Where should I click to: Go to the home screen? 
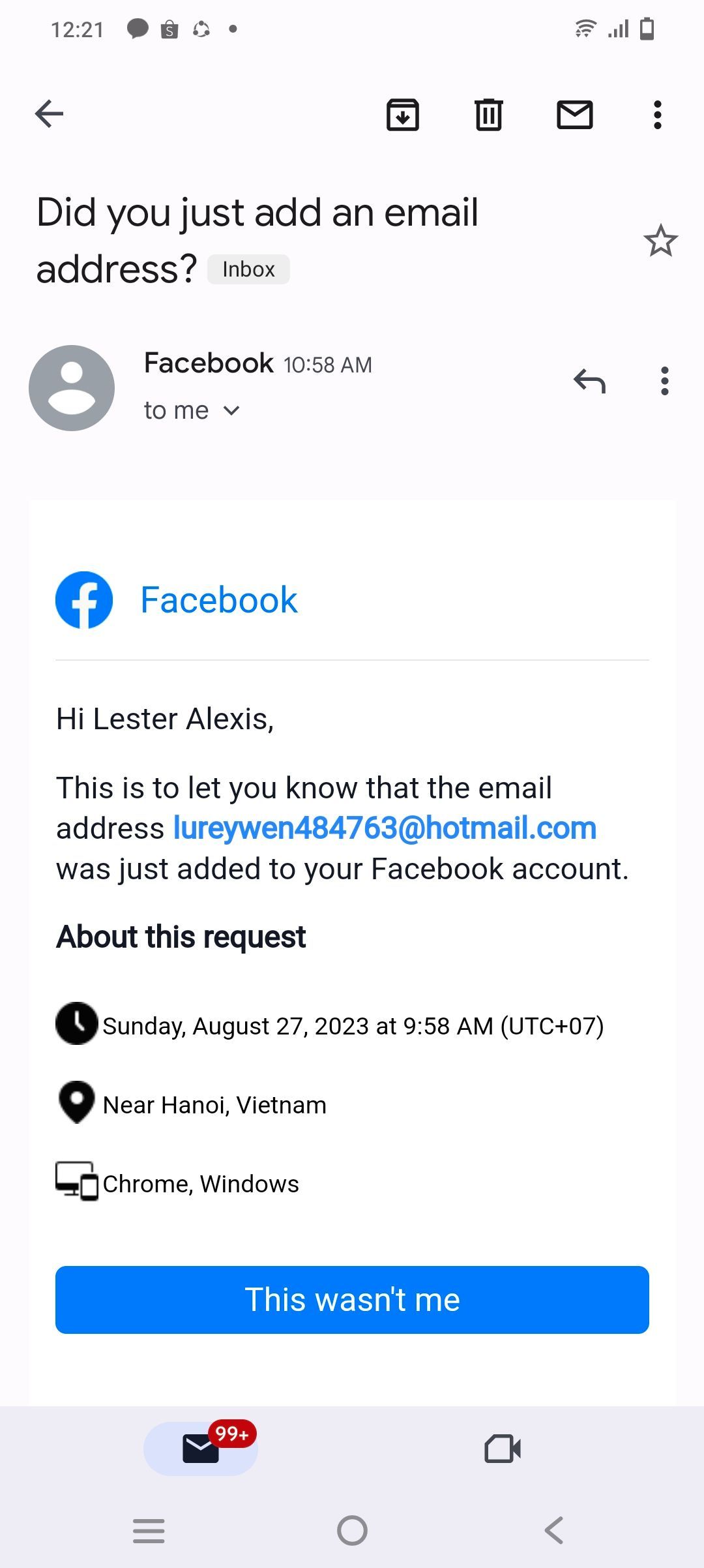(352, 1530)
